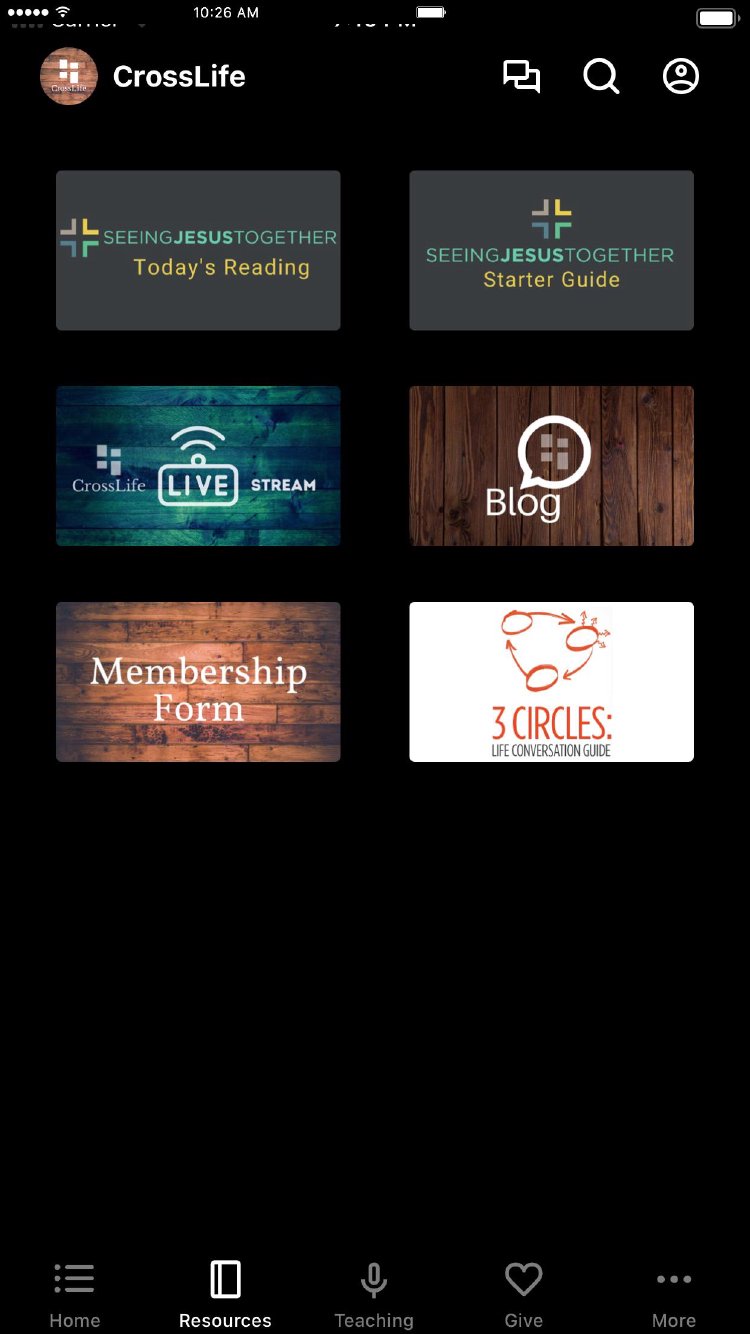View the 3 Circles conversation guide
Viewport: 750px width, 1334px height.
pyautogui.click(x=551, y=682)
